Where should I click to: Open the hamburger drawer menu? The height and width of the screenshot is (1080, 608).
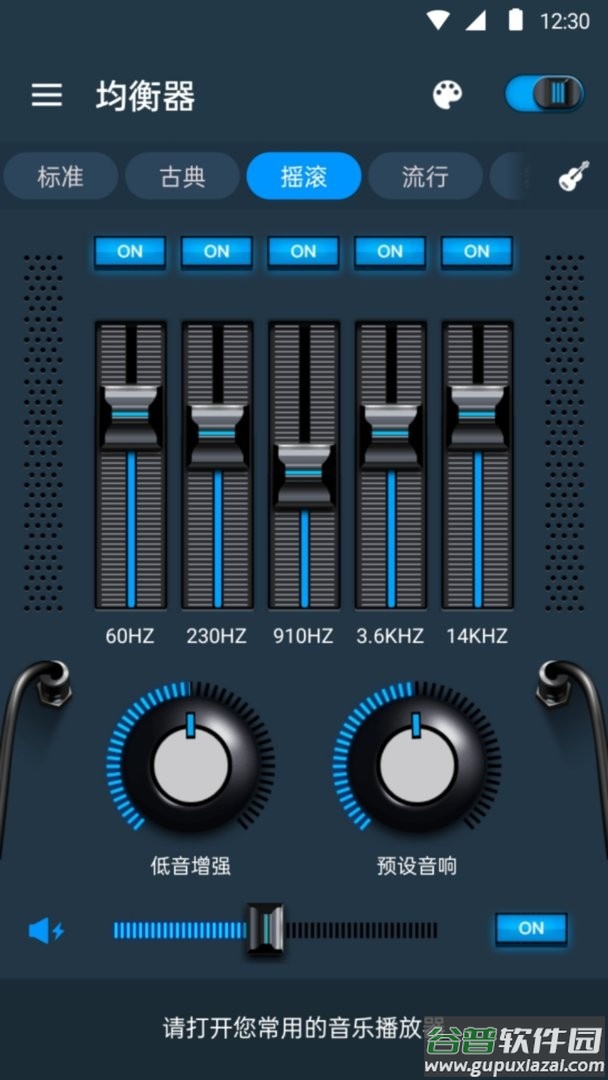(x=46, y=96)
